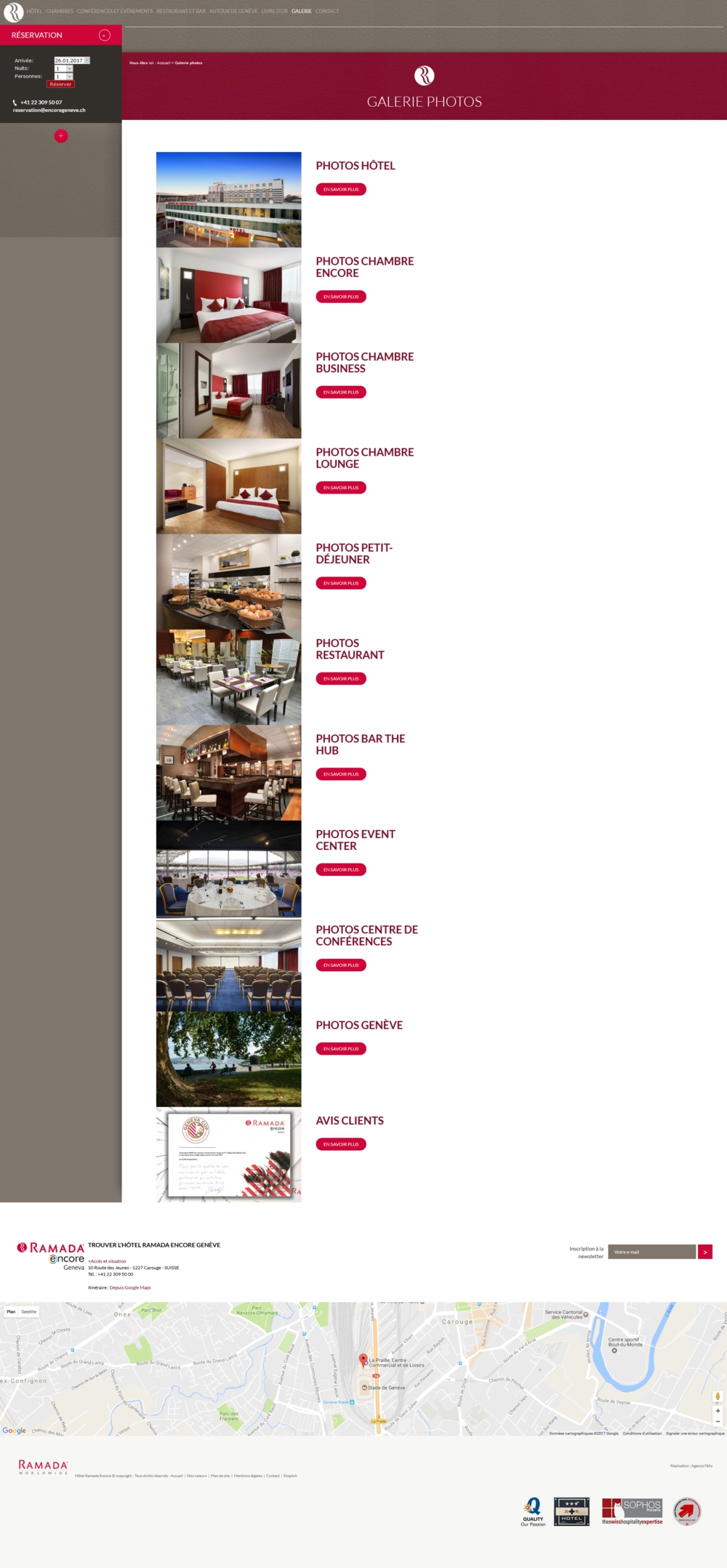Screen dimensions: 727x1568
Task: Expand the red plus button
Action: 61,136
